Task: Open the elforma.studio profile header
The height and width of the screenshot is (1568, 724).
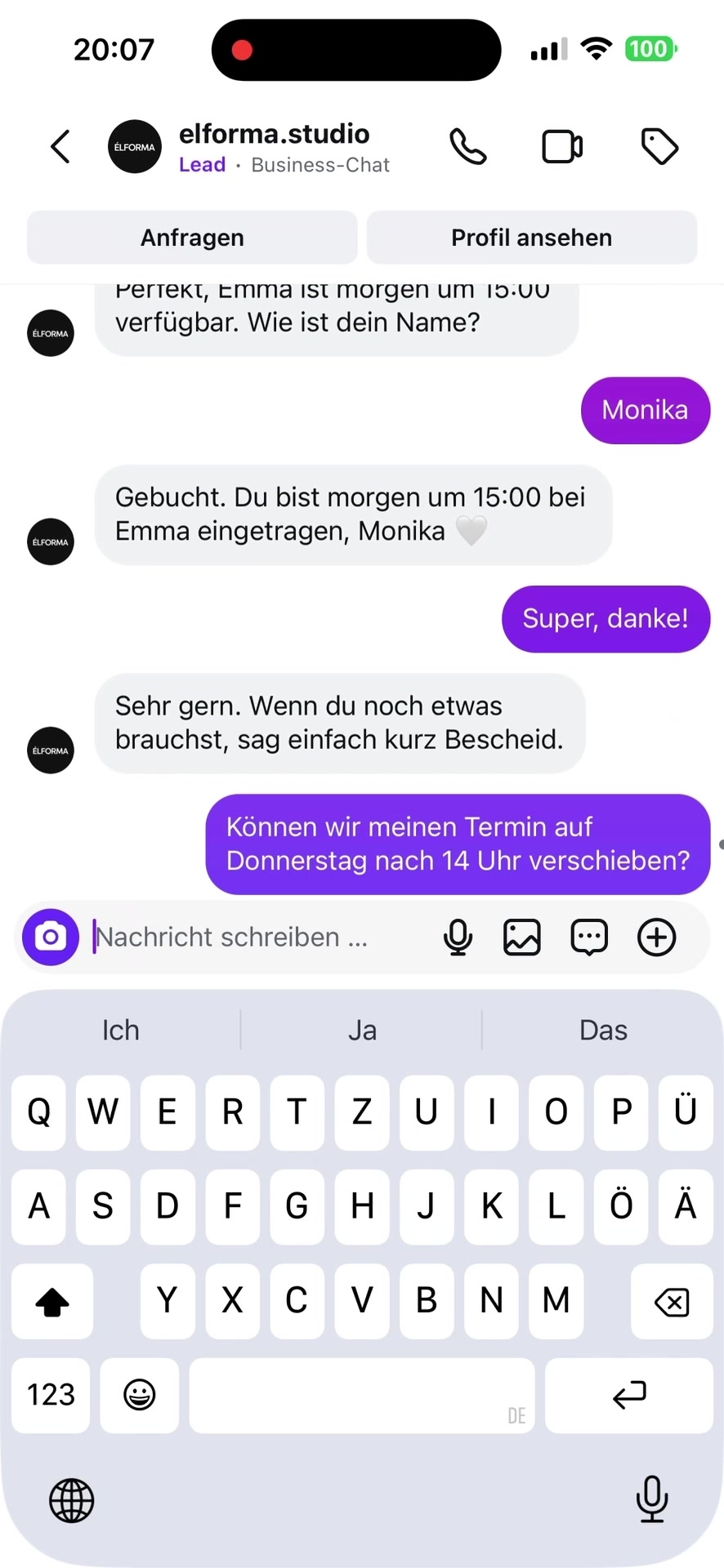Action: tap(274, 147)
